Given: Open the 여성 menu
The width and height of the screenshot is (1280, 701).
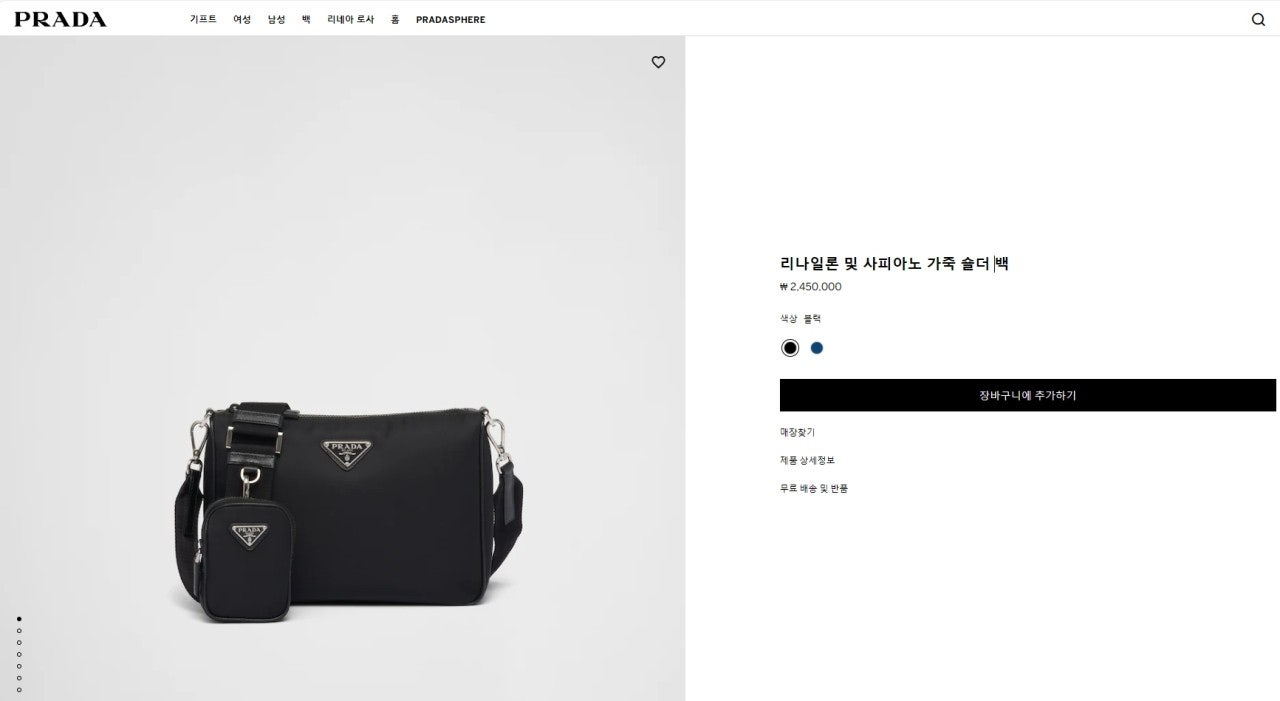Looking at the screenshot, I should pyautogui.click(x=242, y=19).
